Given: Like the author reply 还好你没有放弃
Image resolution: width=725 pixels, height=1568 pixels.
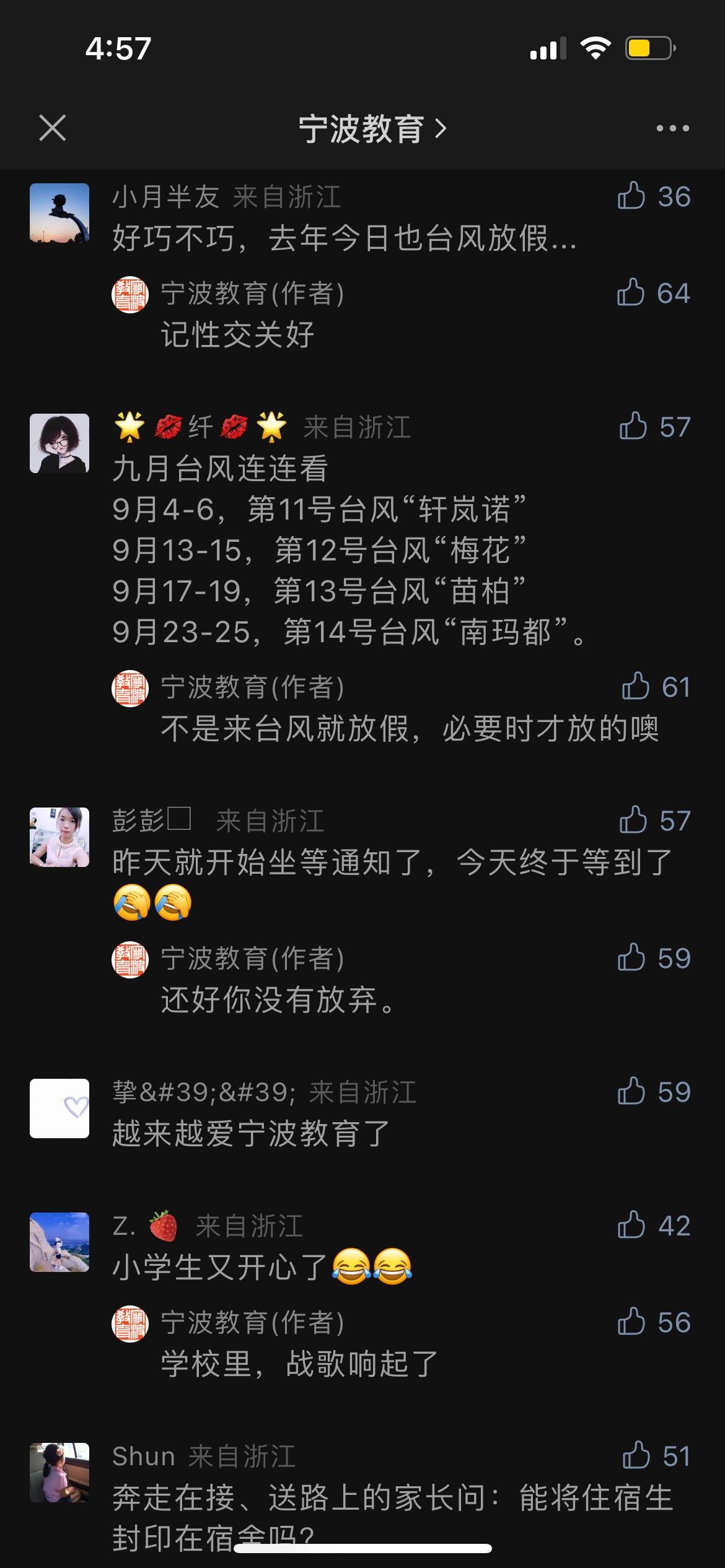Looking at the screenshot, I should [632, 958].
